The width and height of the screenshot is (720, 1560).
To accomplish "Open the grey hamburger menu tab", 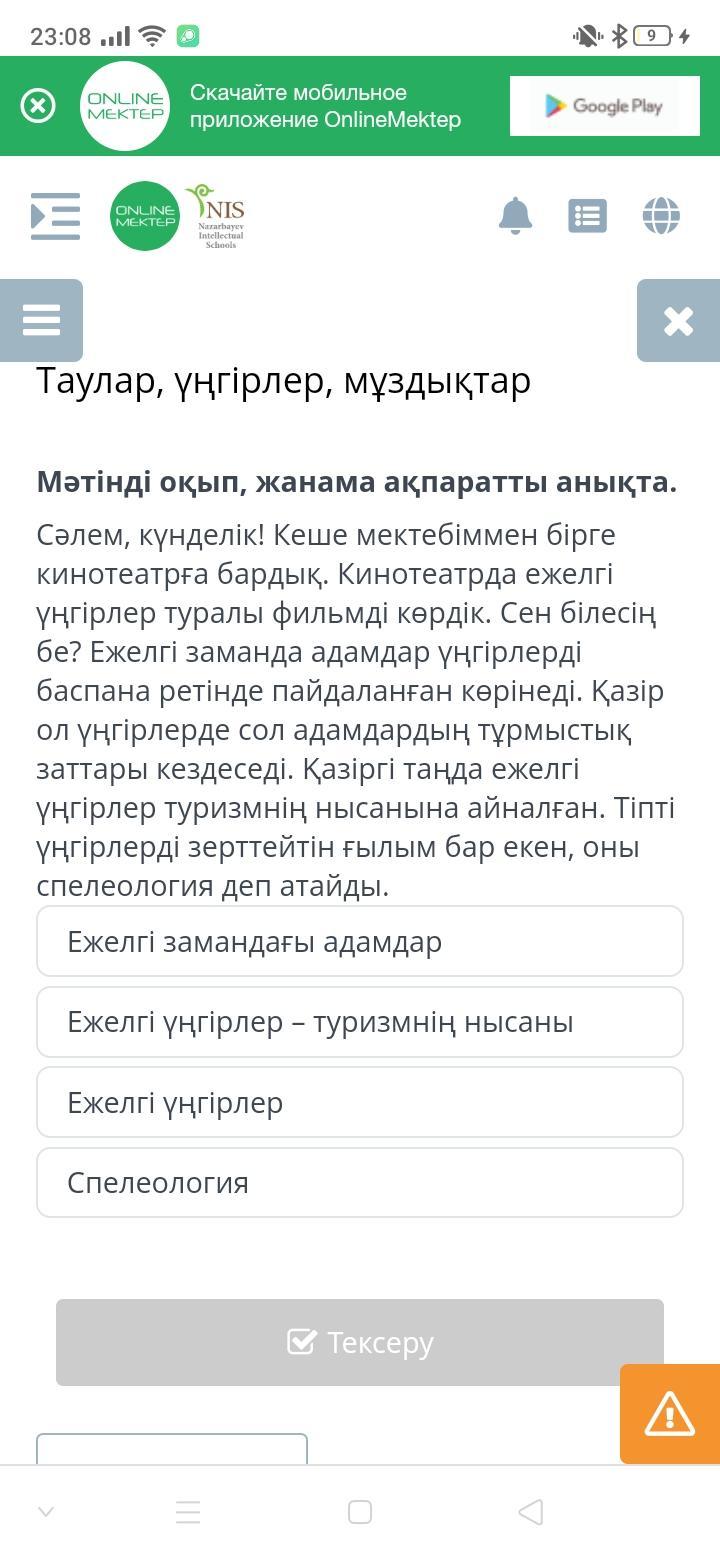I will (41, 320).
